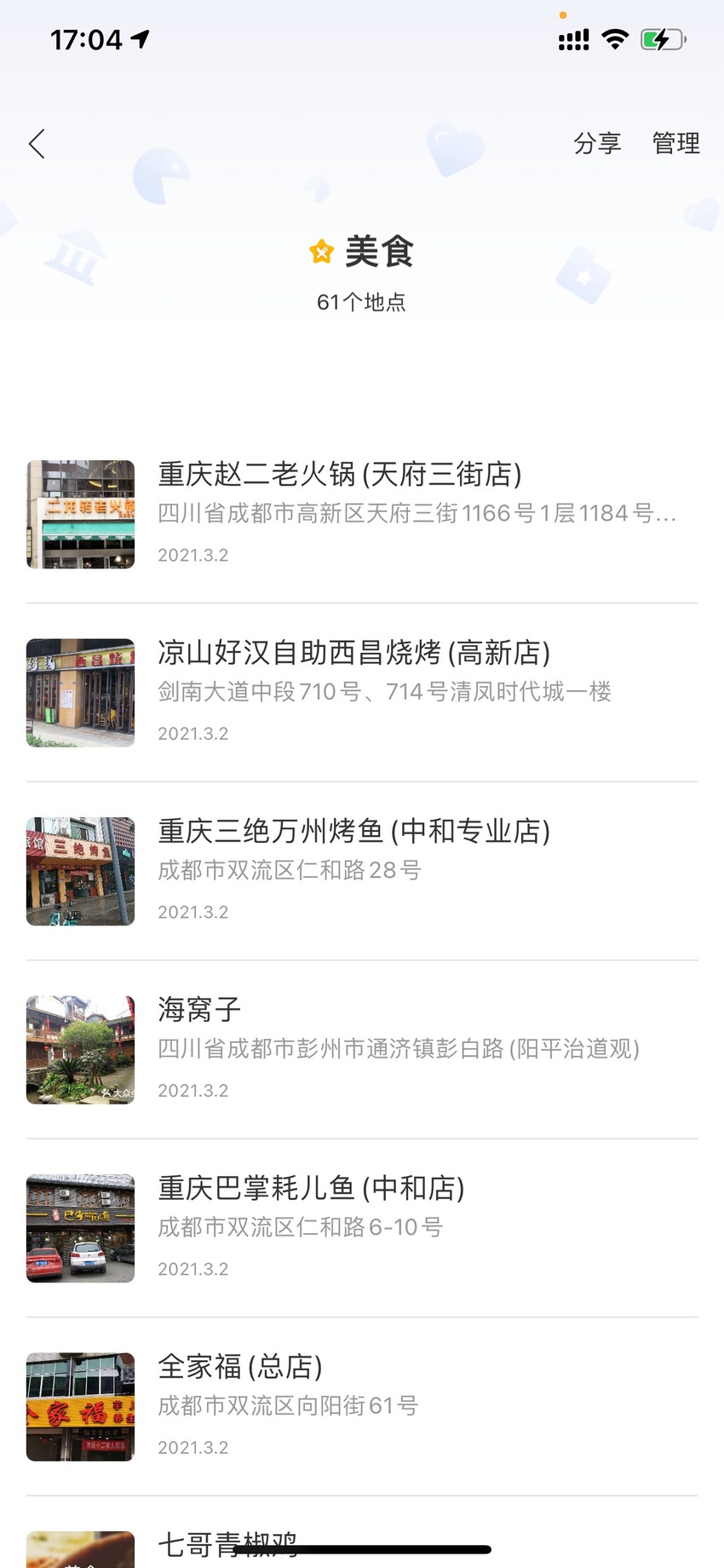Go back with the top-left arrow
Image resolution: width=724 pixels, height=1568 pixels.
point(37,143)
